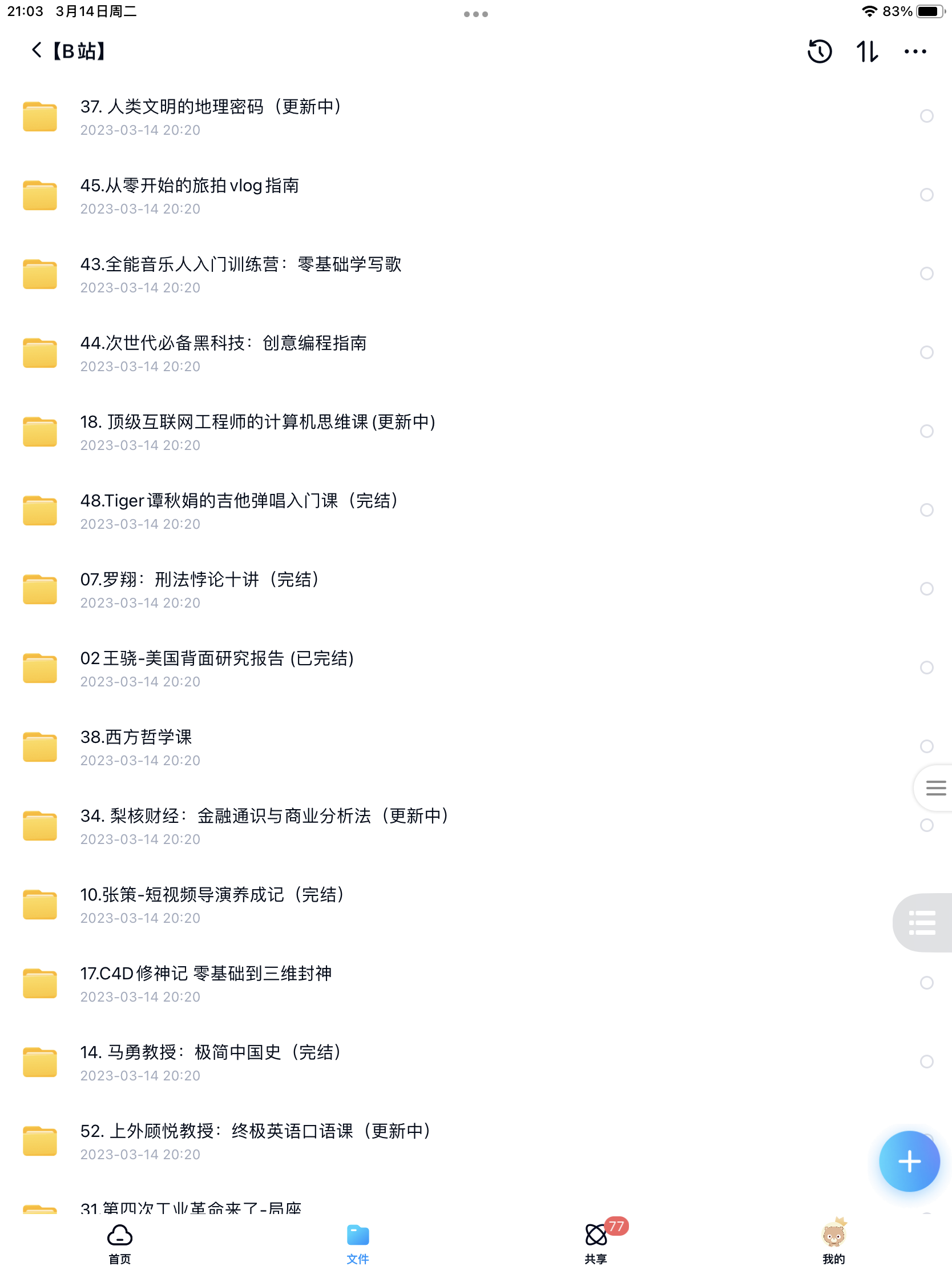Open the recent history clock icon

point(820,51)
